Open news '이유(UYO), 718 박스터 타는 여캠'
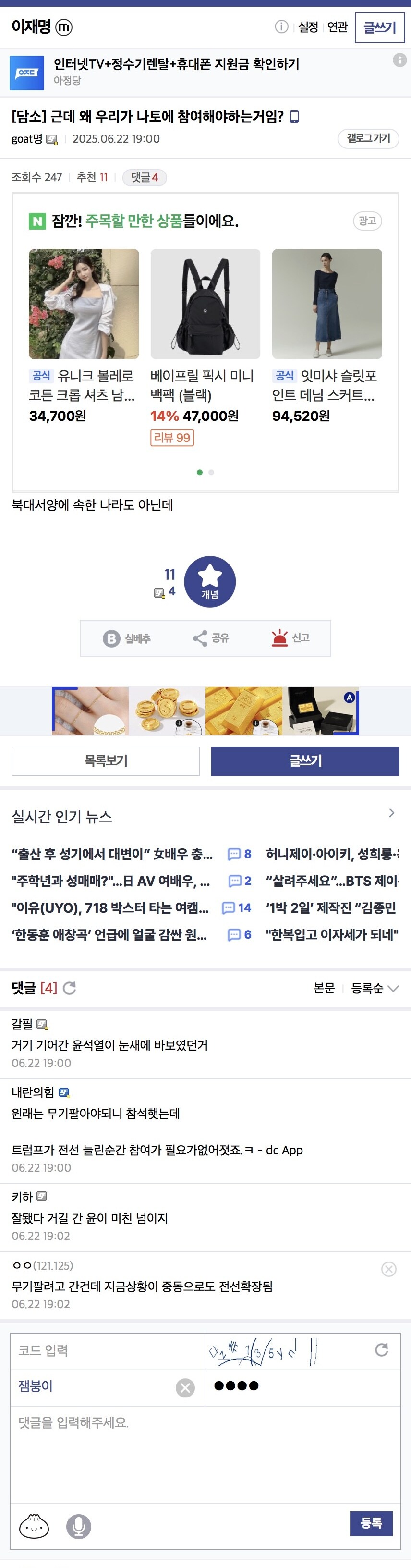Viewport: 411px width, 1568px height. tap(110, 907)
